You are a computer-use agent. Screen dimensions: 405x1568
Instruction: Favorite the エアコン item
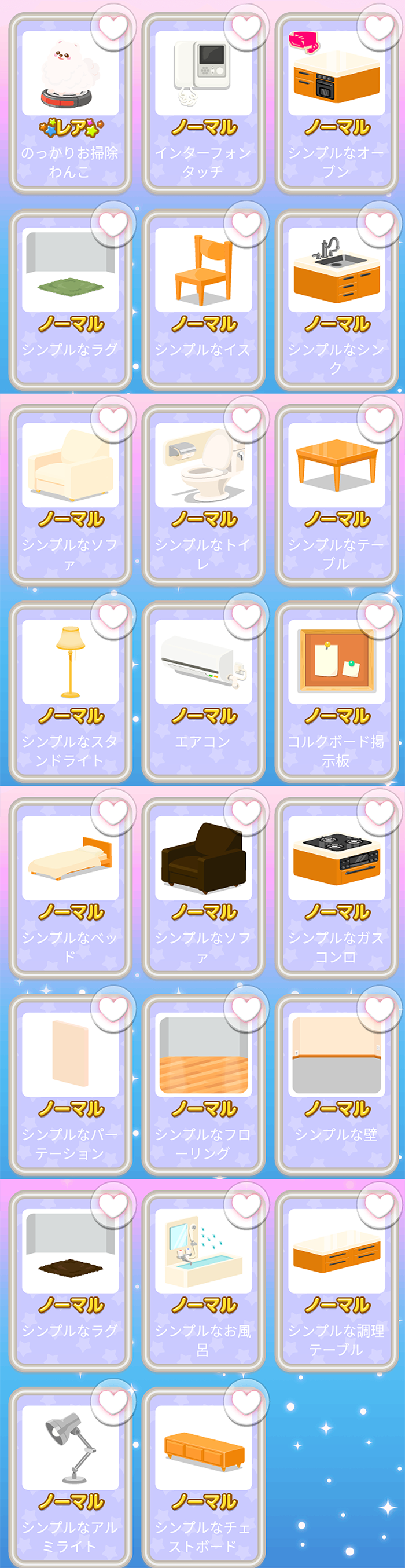[246, 616]
